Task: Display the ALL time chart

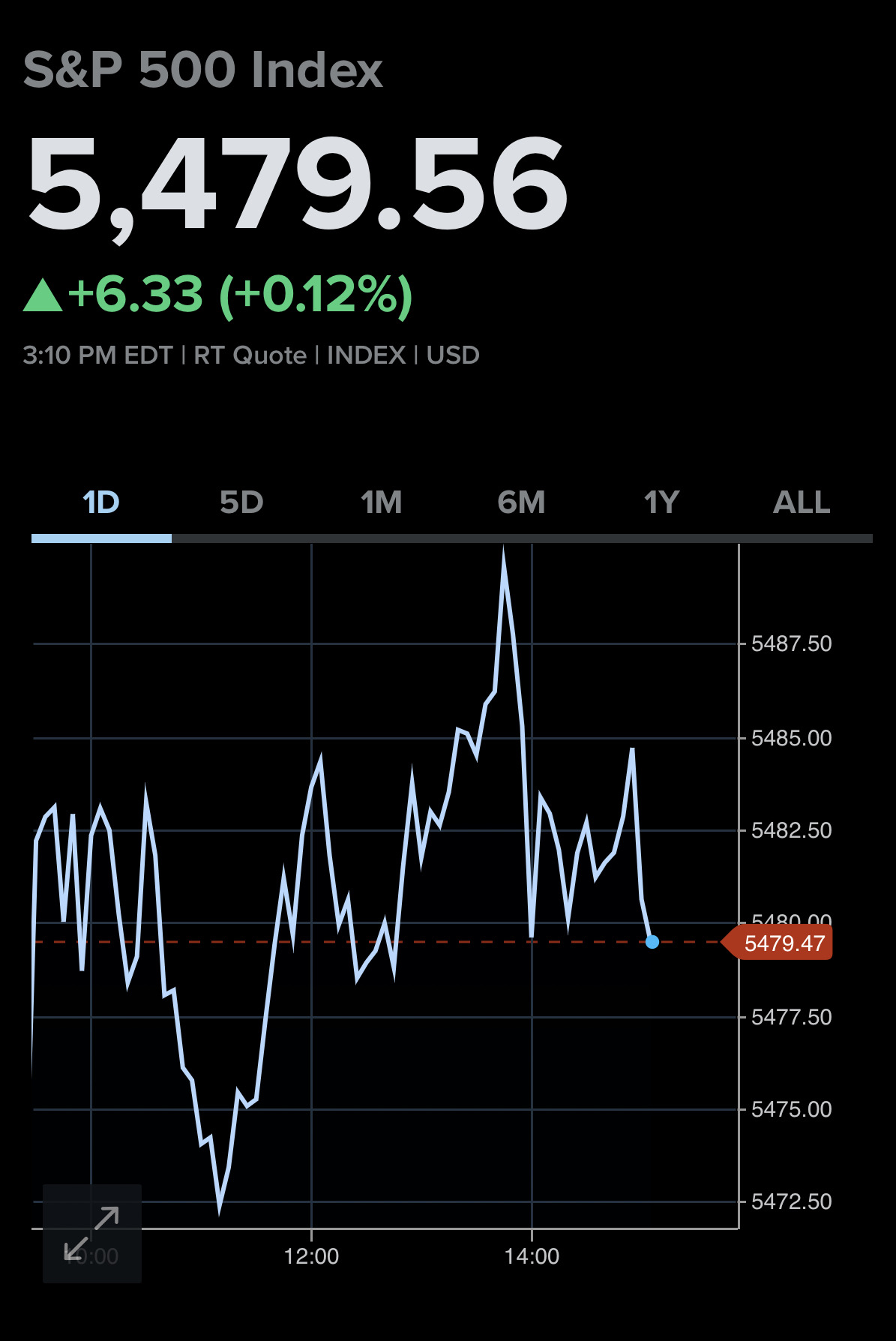Action: pos(802,502)
